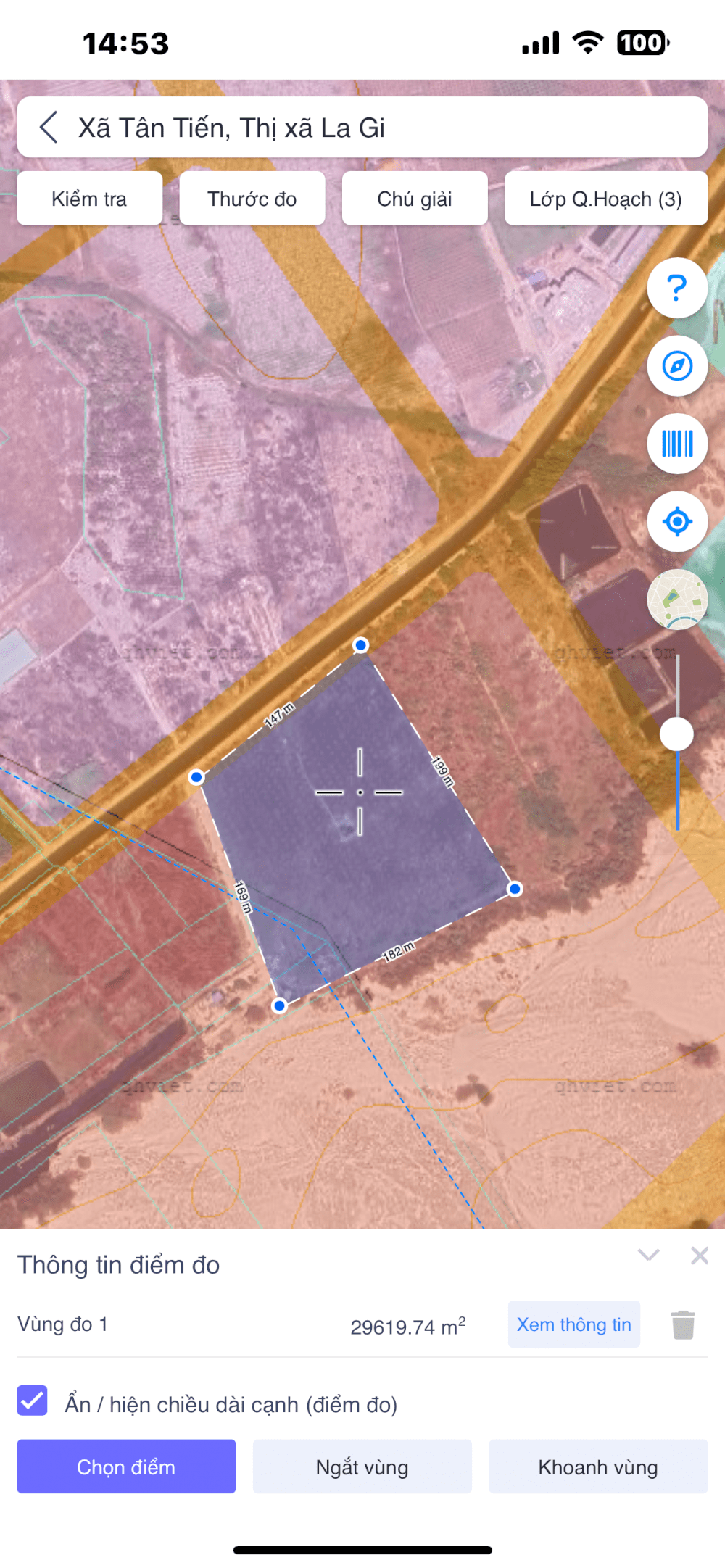Tap the barcode-style stripes button
The width and height of the screenshot is (725, 1568).
click(x=677, y=444)
